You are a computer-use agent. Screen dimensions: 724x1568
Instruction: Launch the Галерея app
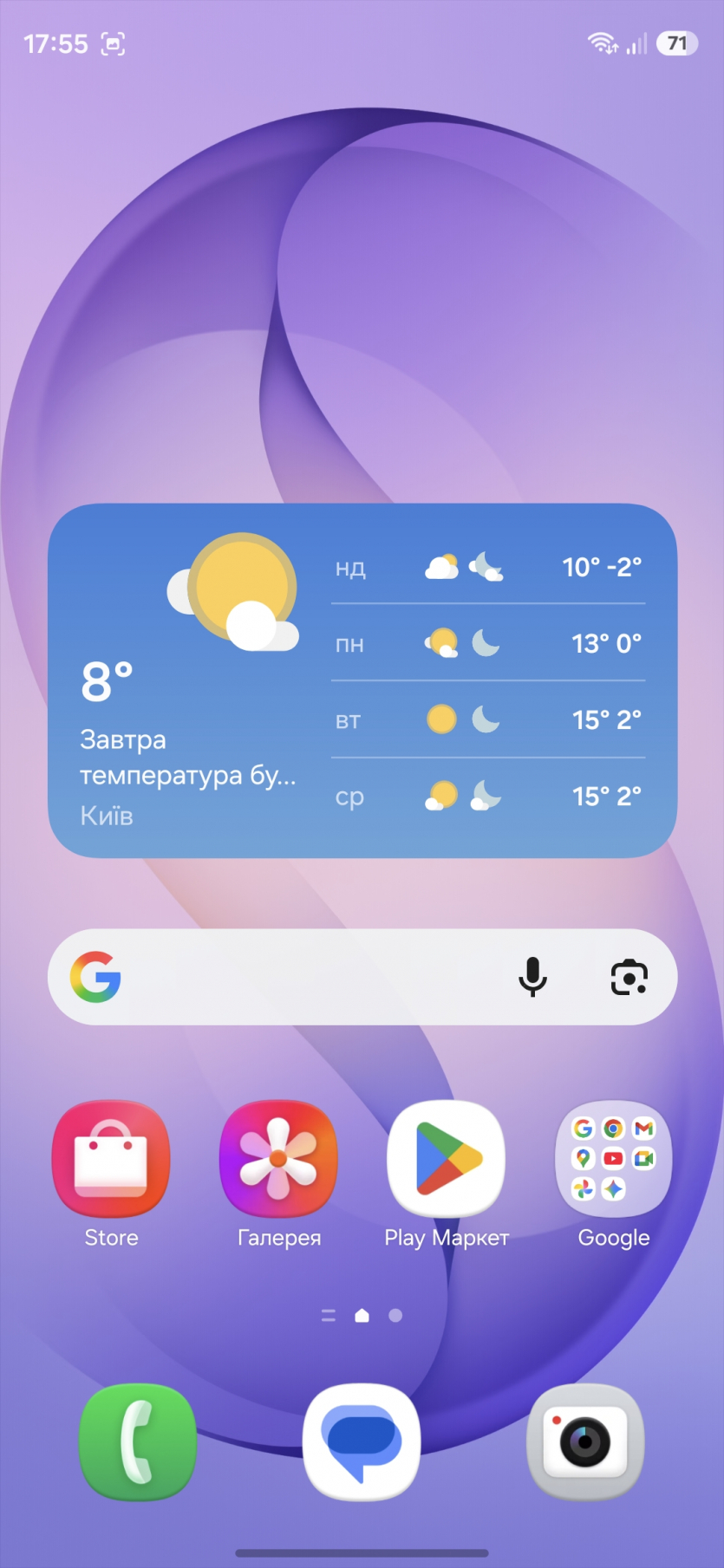tap(278, 1160)
